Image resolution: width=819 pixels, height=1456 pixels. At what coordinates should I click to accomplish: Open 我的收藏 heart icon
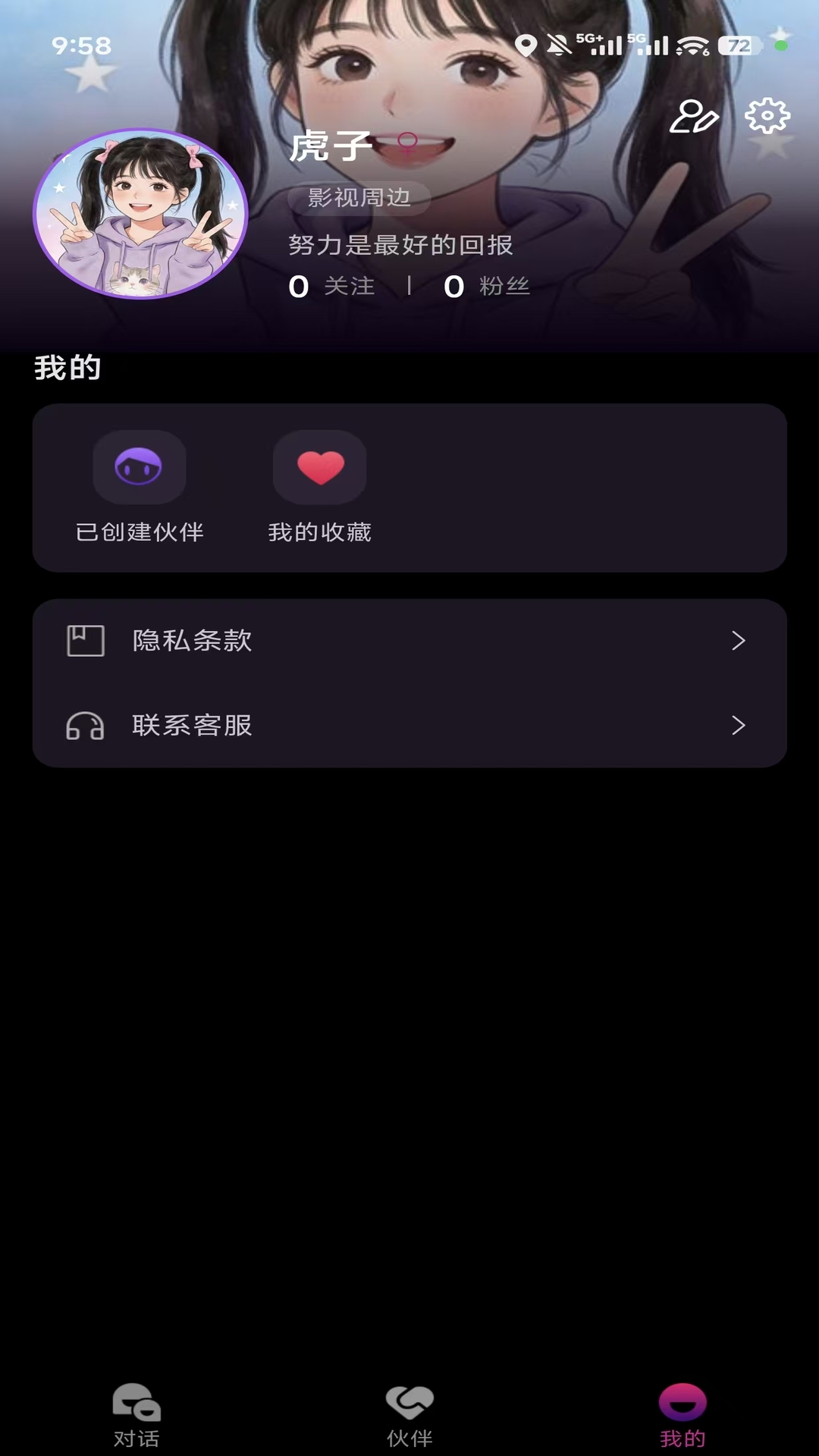319,468
